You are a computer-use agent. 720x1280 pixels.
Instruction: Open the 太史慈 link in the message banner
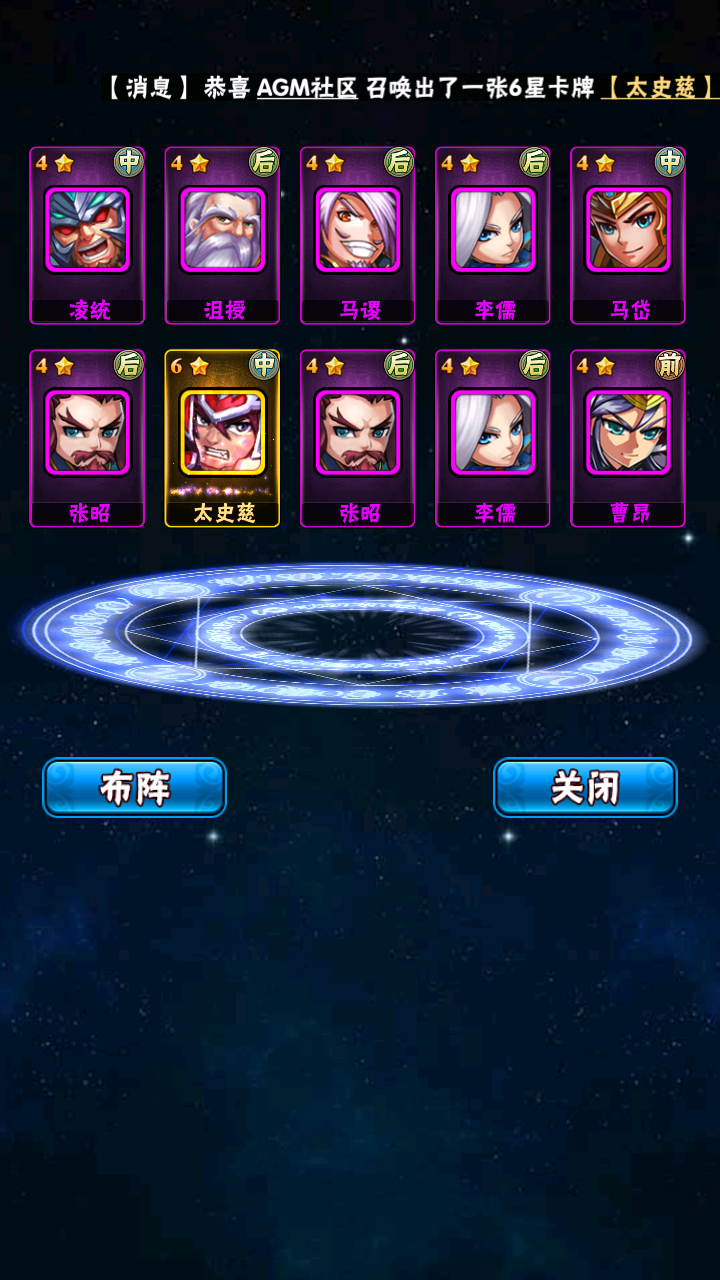[660, 88]
